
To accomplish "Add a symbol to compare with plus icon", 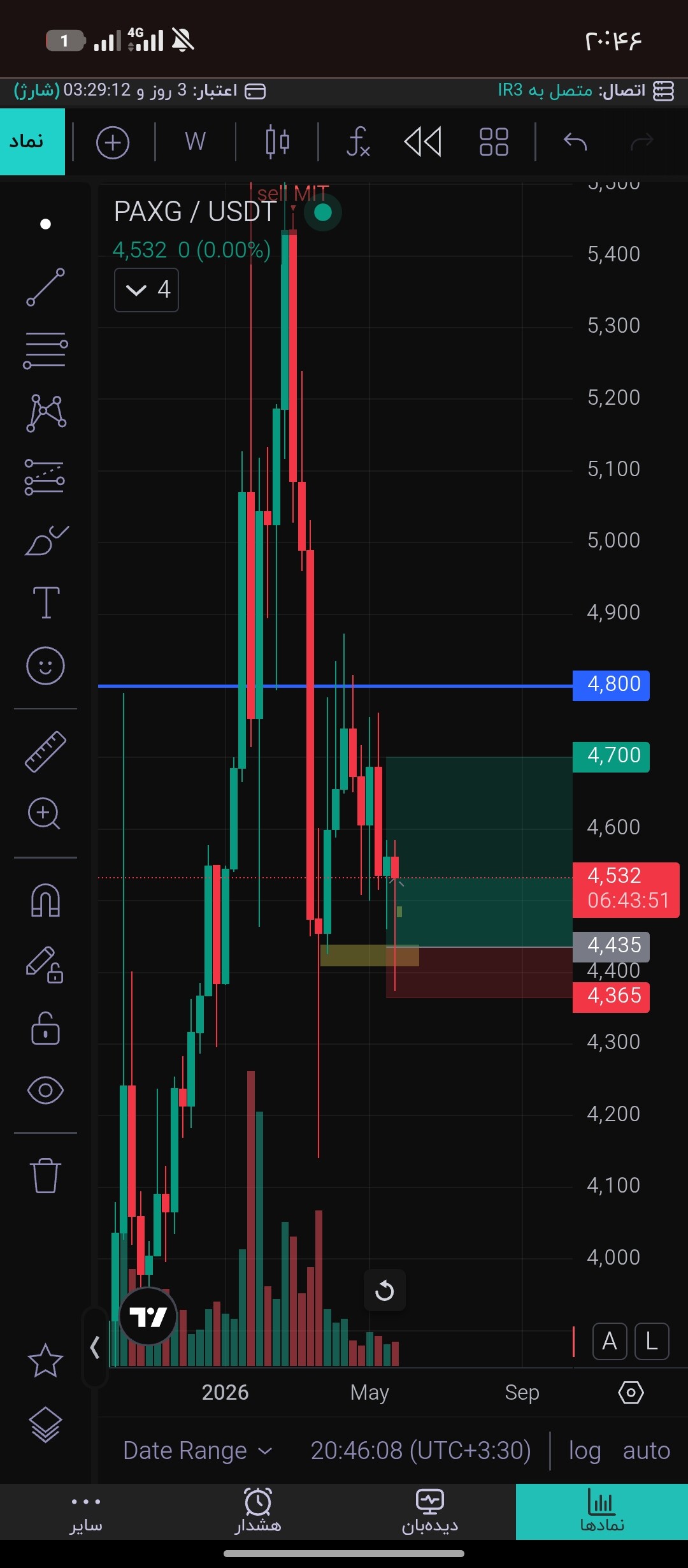I will [113, 142].
